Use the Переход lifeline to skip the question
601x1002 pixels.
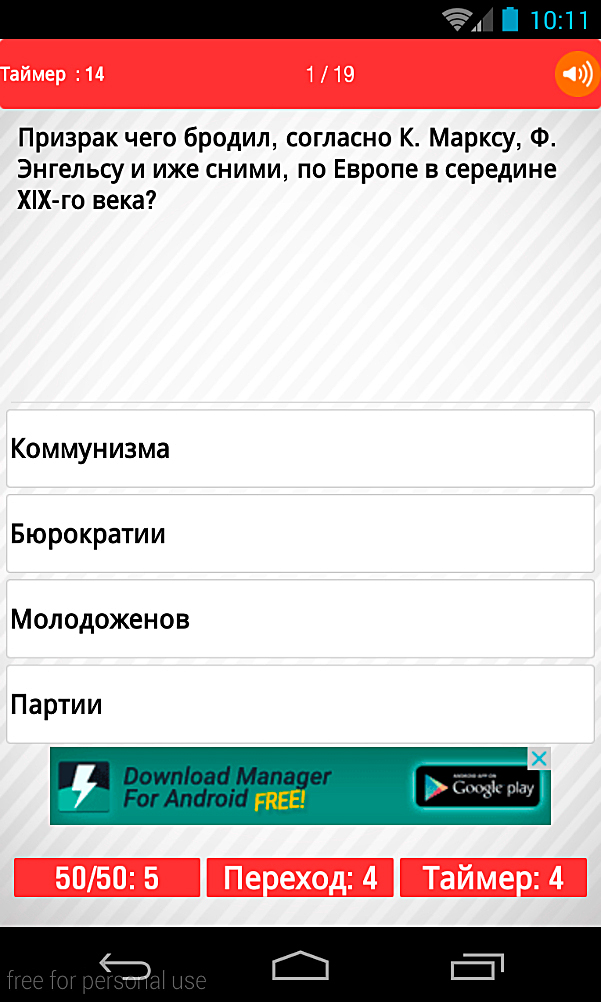(300, 878)
